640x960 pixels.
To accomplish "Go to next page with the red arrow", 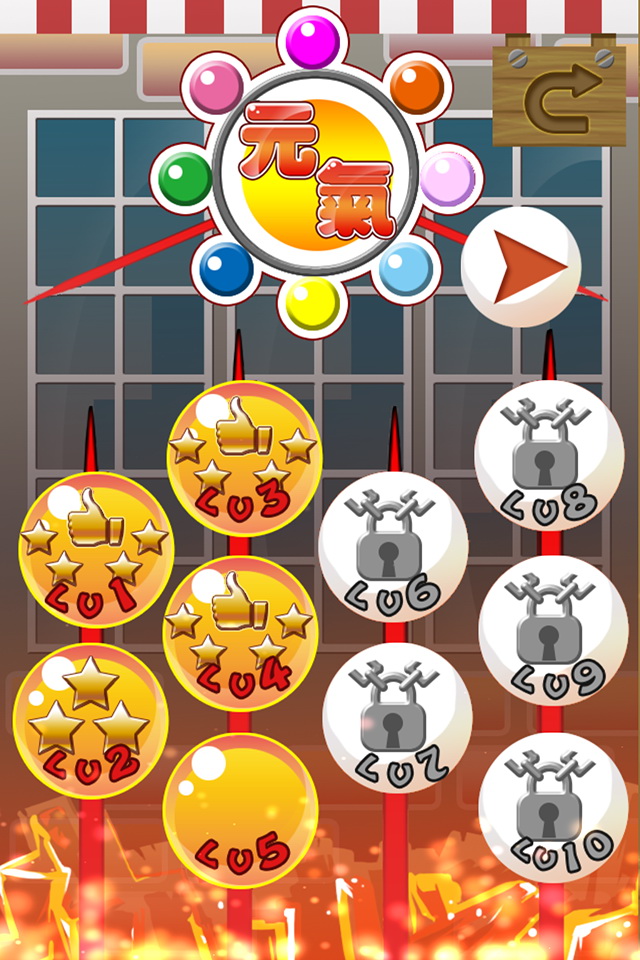I will pos(521,266).
